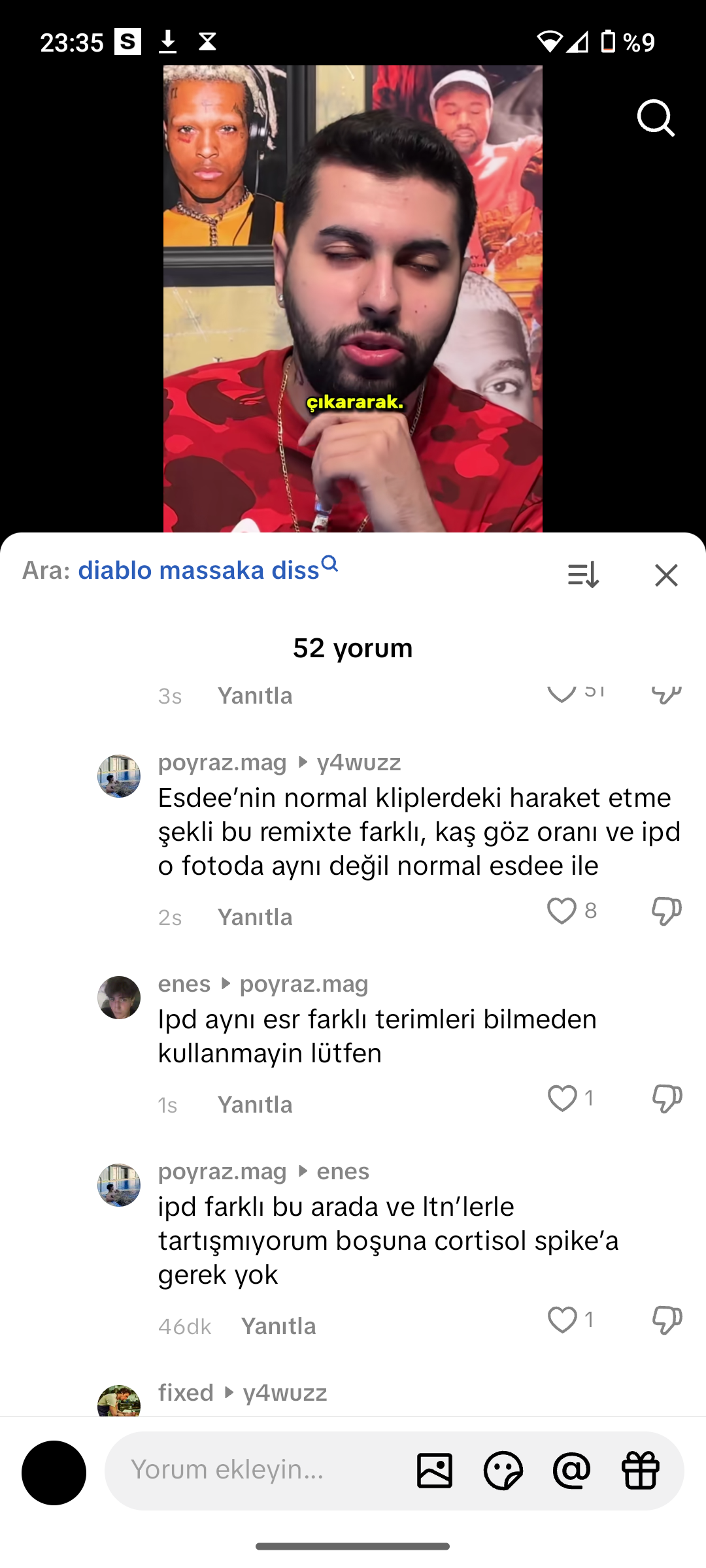Open the search magnifier on the video
Screen dimensions: 706x1568
click(x=656, y=118)
